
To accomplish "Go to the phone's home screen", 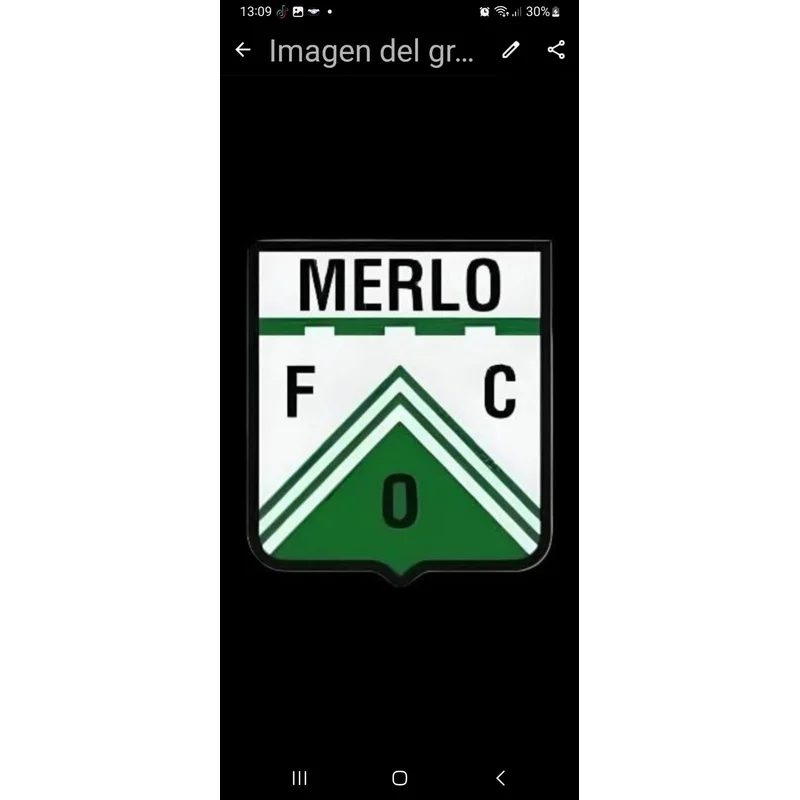I will click(x=400, y=778).
